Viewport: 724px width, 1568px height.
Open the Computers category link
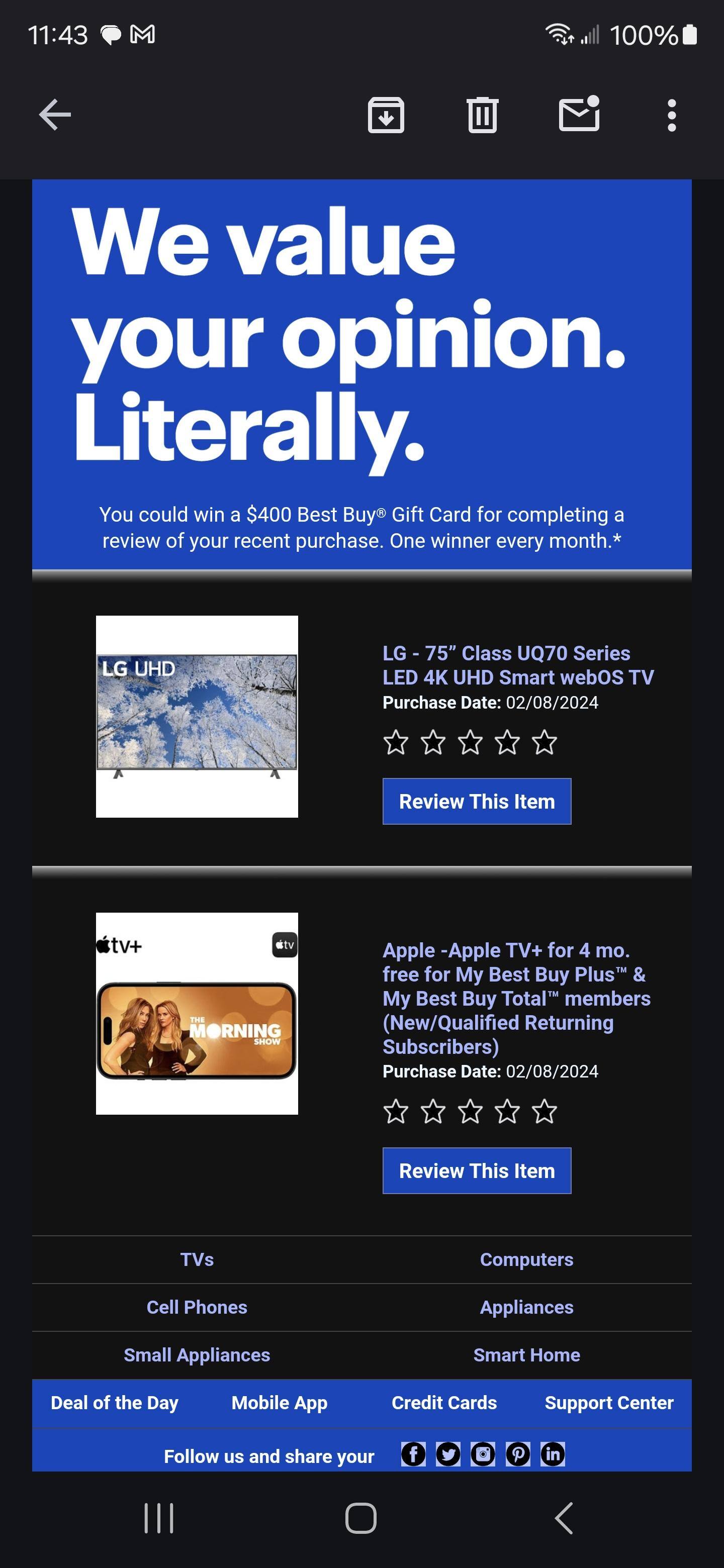526,1259
